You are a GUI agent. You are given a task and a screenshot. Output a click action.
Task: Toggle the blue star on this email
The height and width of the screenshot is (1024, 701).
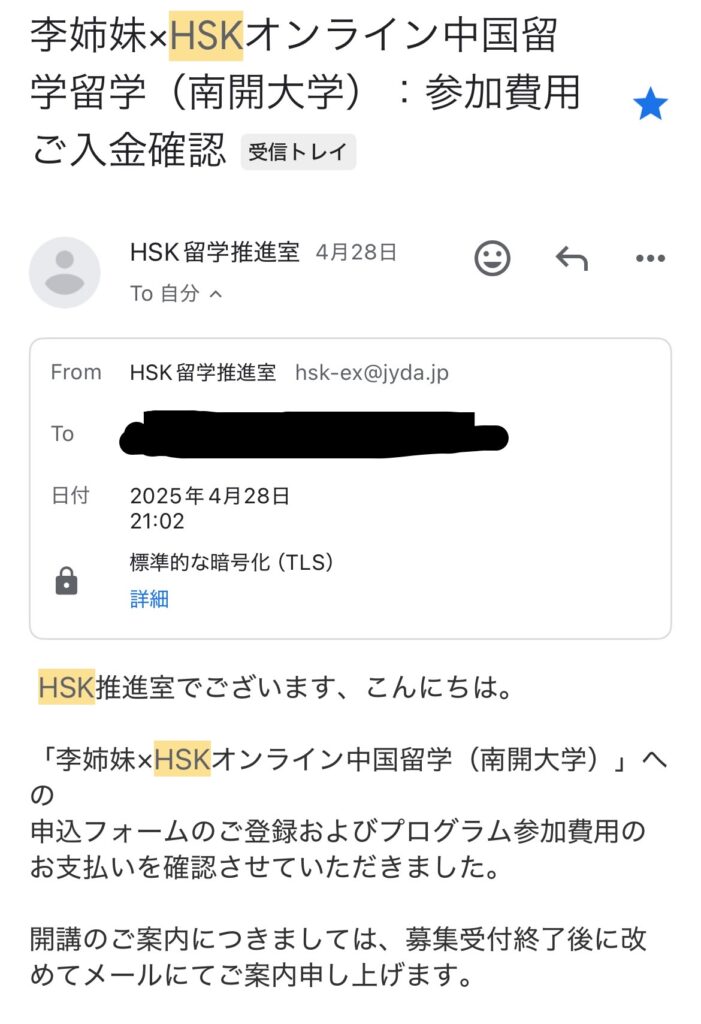pyautogui.click(x=650, y=105)
